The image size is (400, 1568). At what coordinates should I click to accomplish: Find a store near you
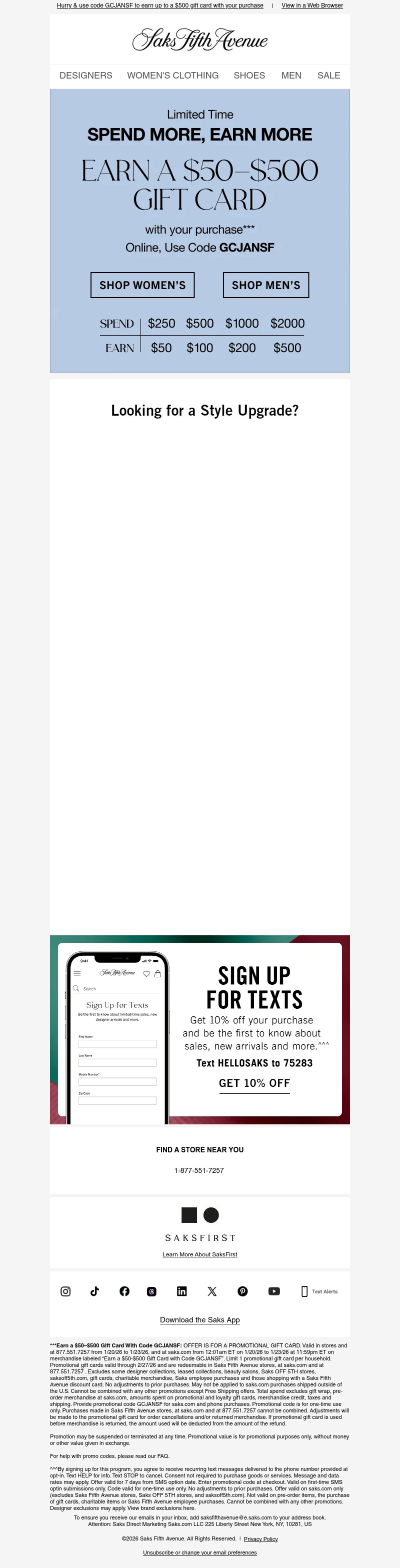point(199,1150)
